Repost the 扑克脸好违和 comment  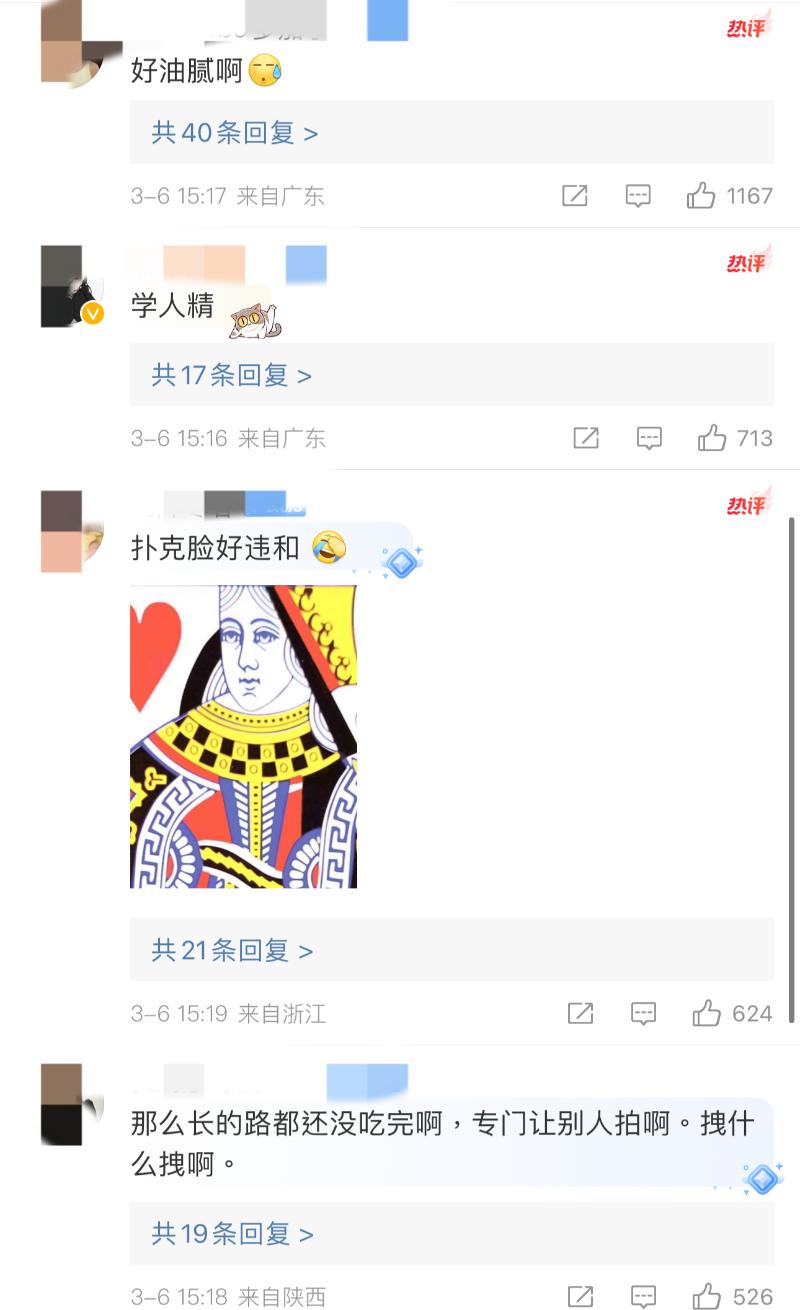tap(581, 1014)
